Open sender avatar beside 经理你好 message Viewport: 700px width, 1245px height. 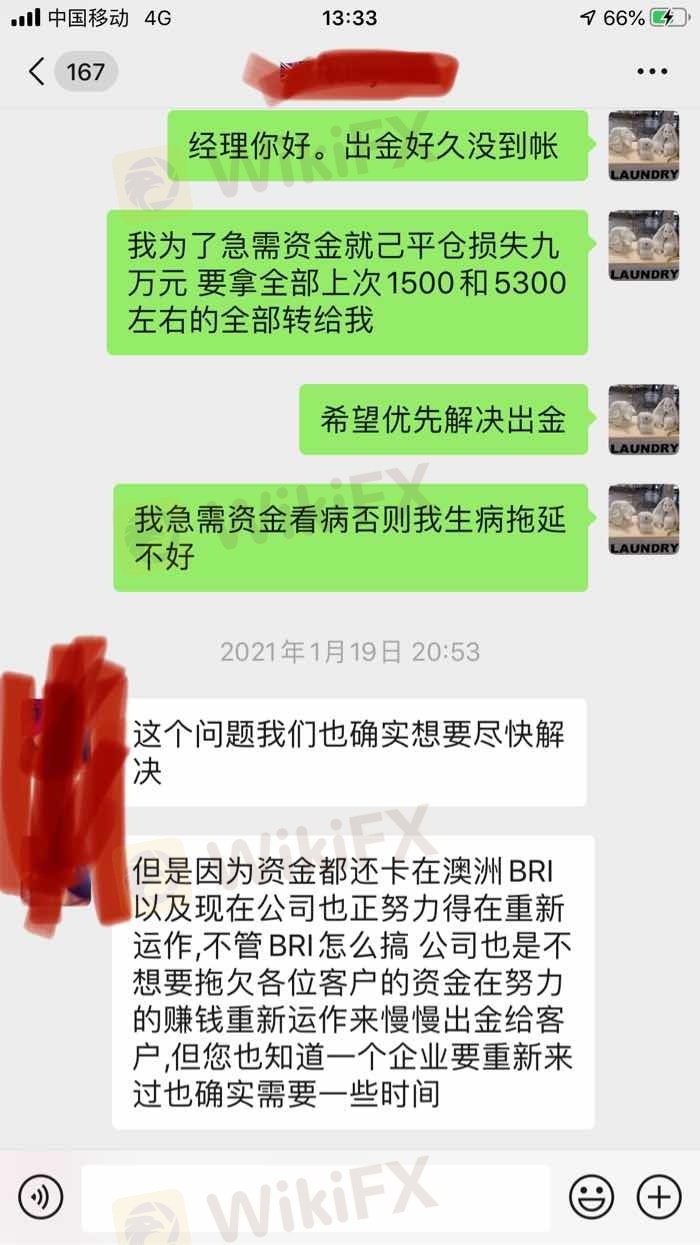tap(644, 145)
